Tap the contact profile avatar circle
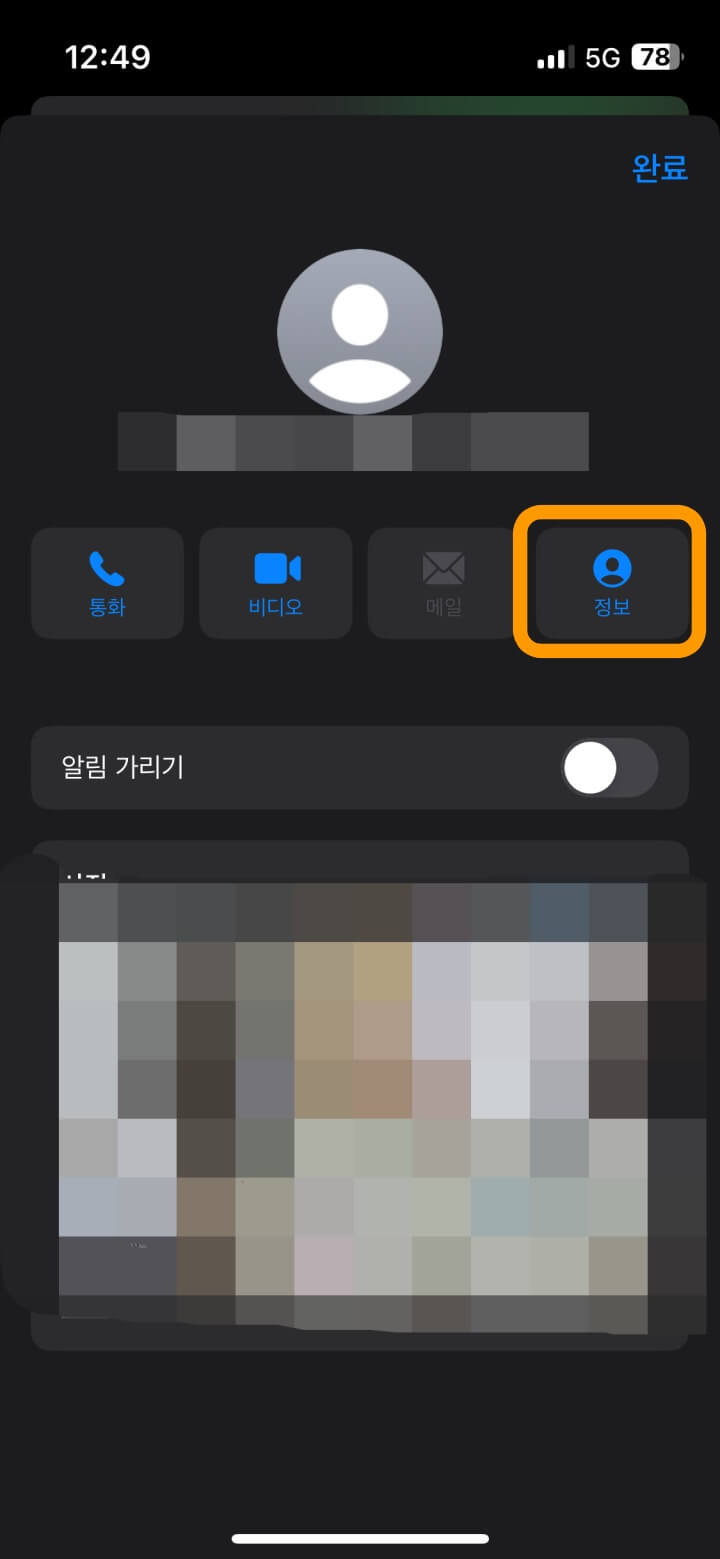The width and height of the screenshot is (720, 1559). [x=360, y=332]
